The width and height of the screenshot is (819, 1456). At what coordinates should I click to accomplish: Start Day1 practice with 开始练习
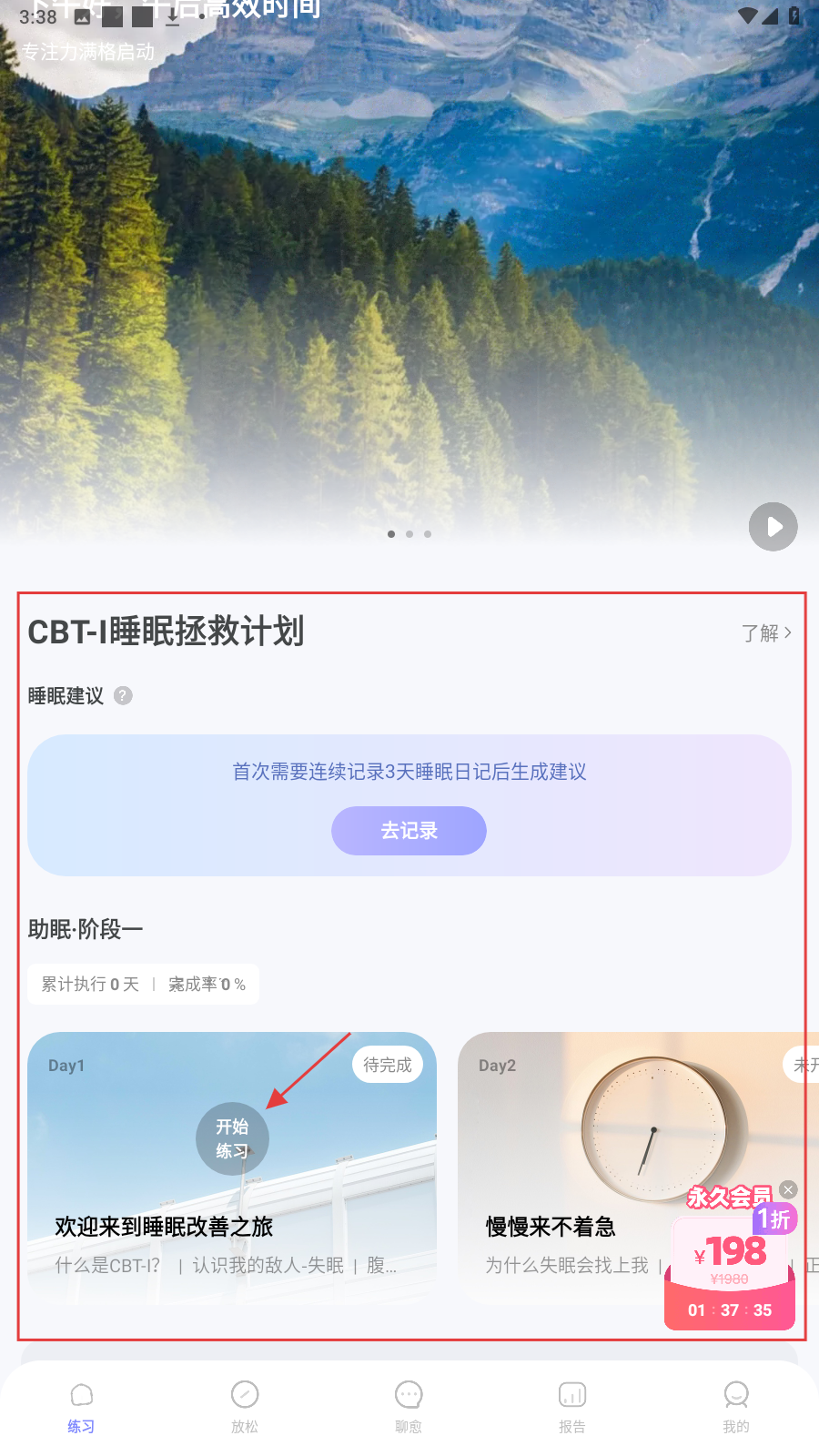point(232,1138)
